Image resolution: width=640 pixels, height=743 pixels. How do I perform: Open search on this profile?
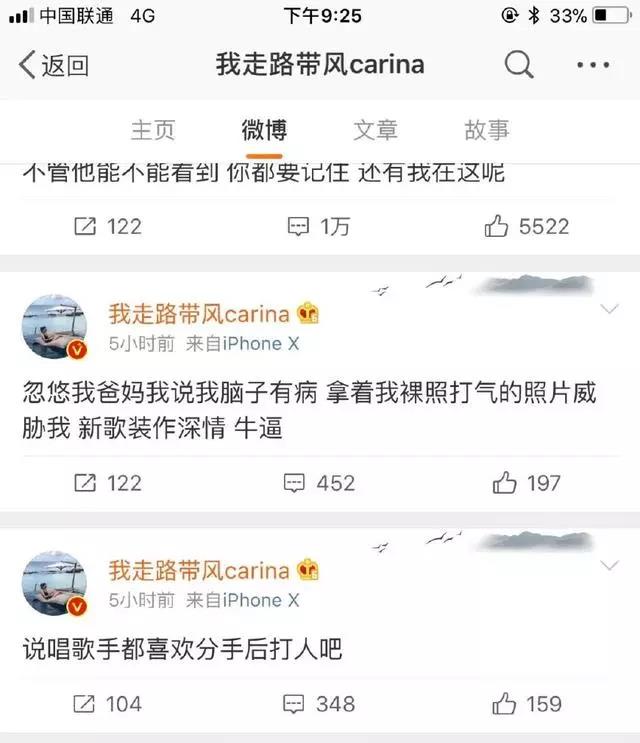click(518, 66)
